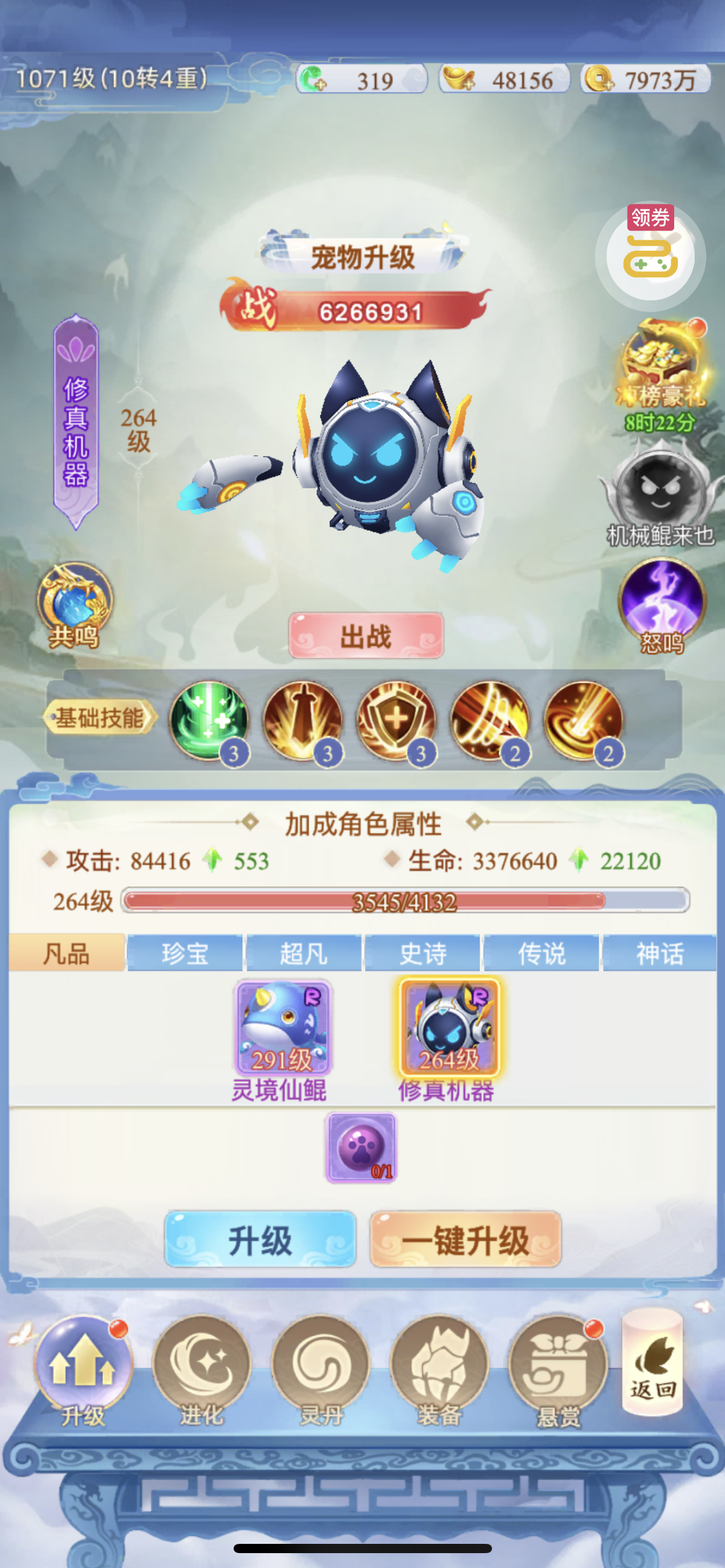Open the 灵丹 elixir section
Screen dimensions: 725x1568
click(321, 1370)
